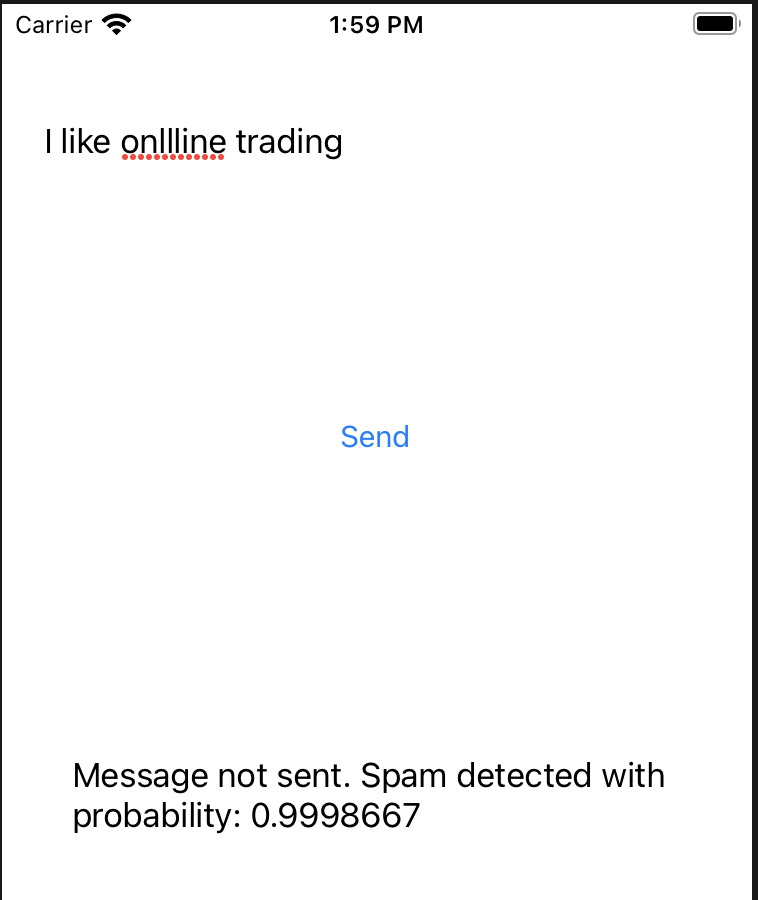Click the phrase 'Message not sent'

click(208, 775)
